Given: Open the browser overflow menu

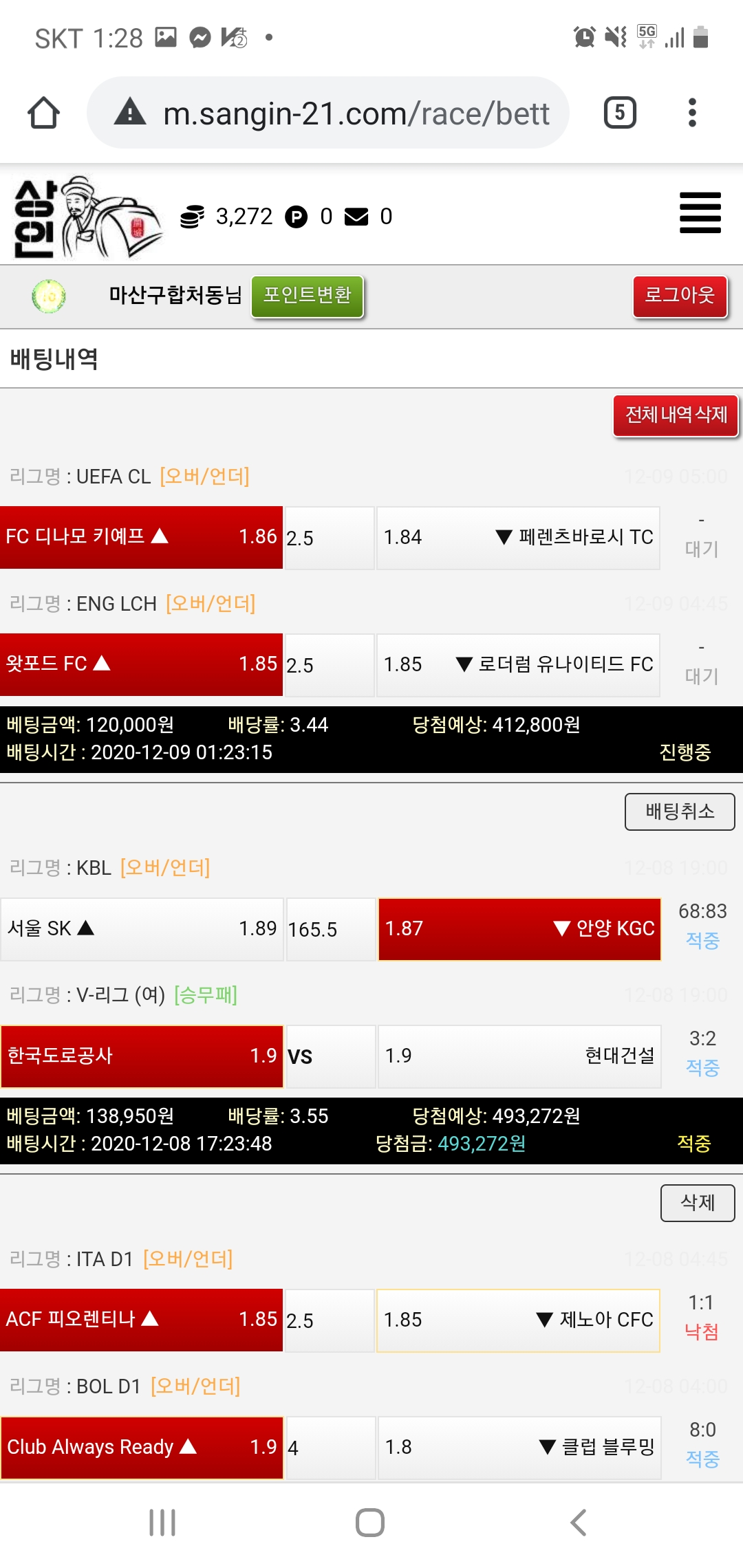Looking at the screenshot, I should tap(692, 113).
